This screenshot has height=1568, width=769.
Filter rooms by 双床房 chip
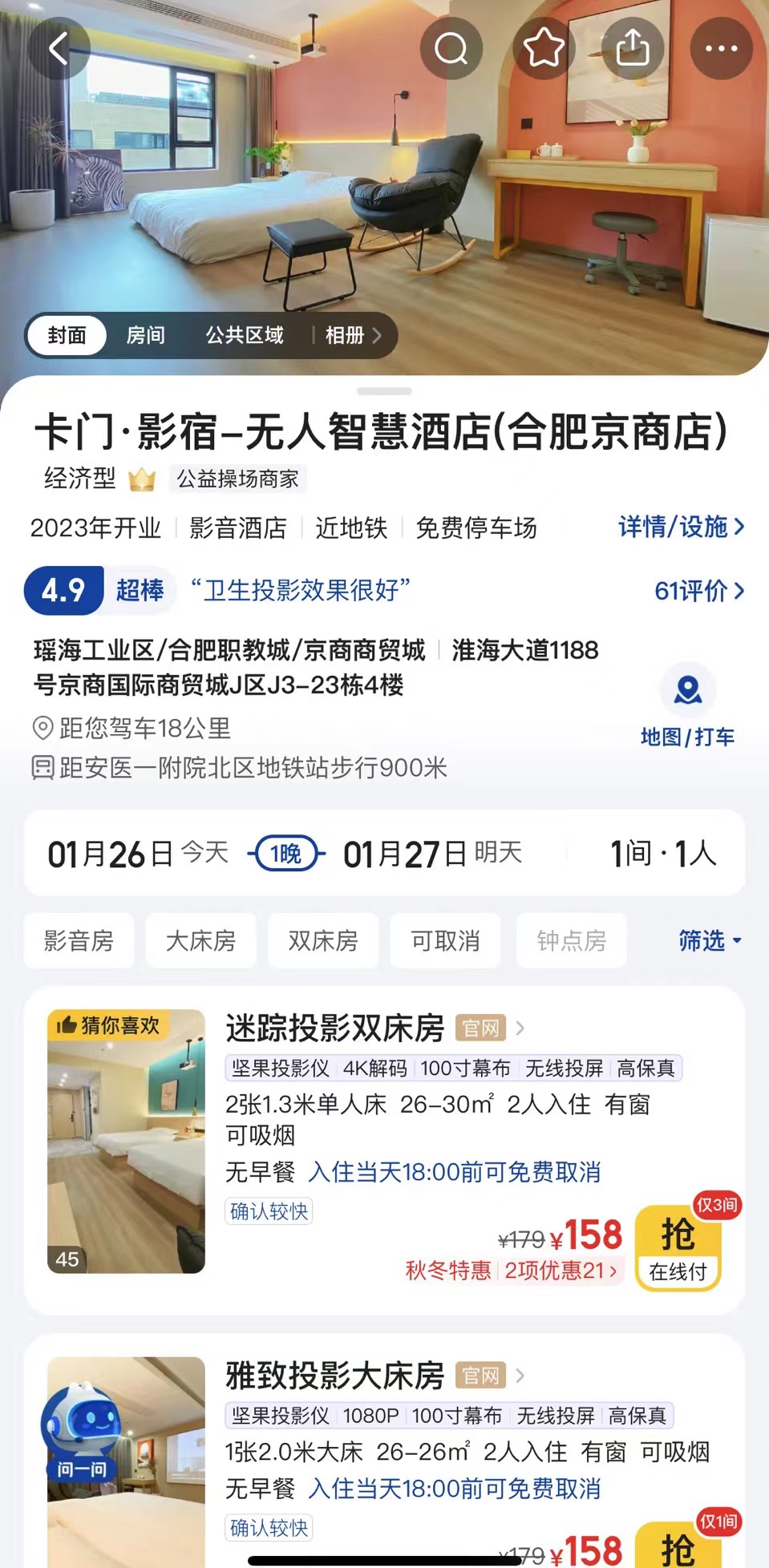[x=323, y=940]
